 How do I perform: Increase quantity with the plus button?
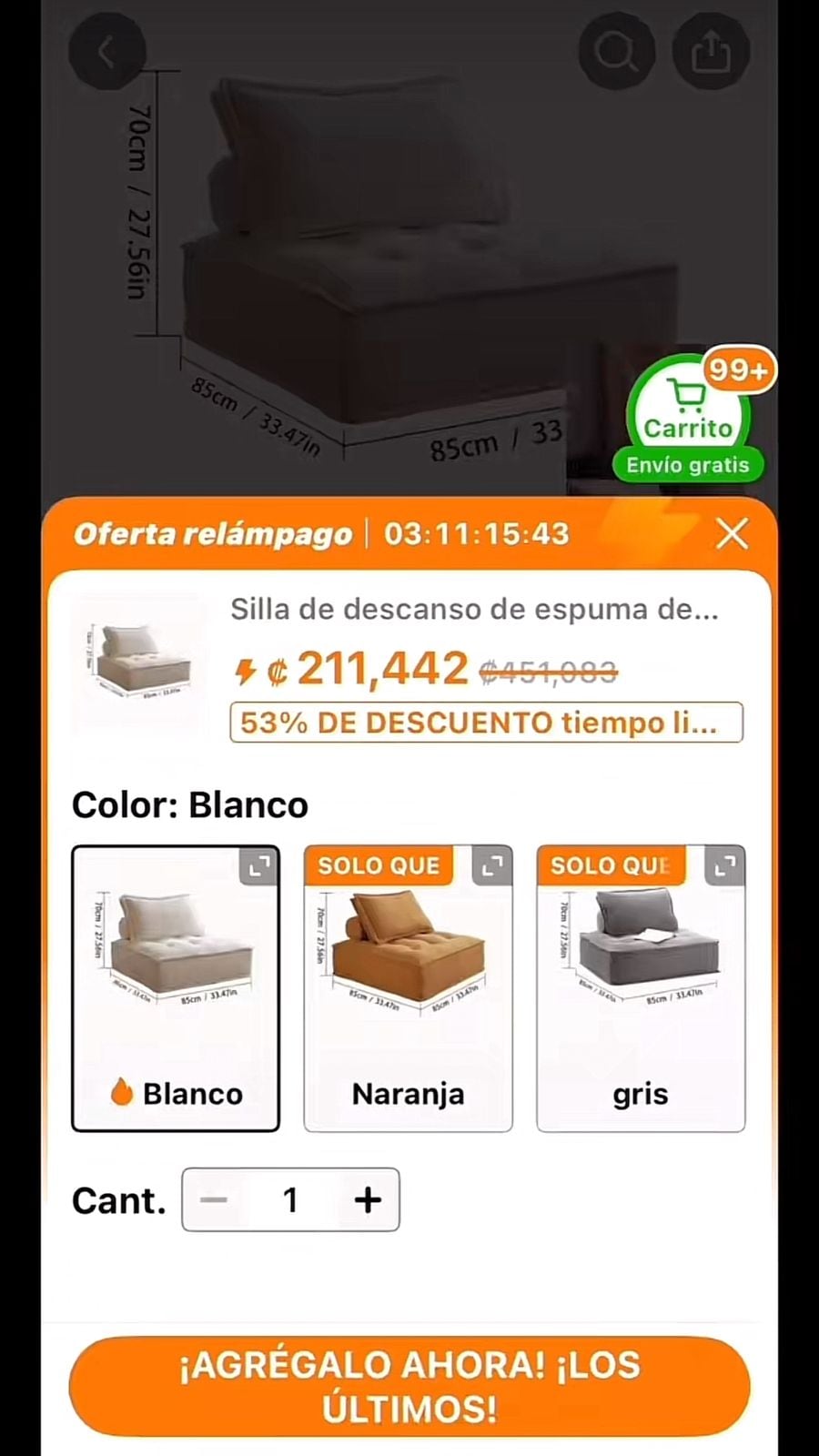click(368, 1200)
